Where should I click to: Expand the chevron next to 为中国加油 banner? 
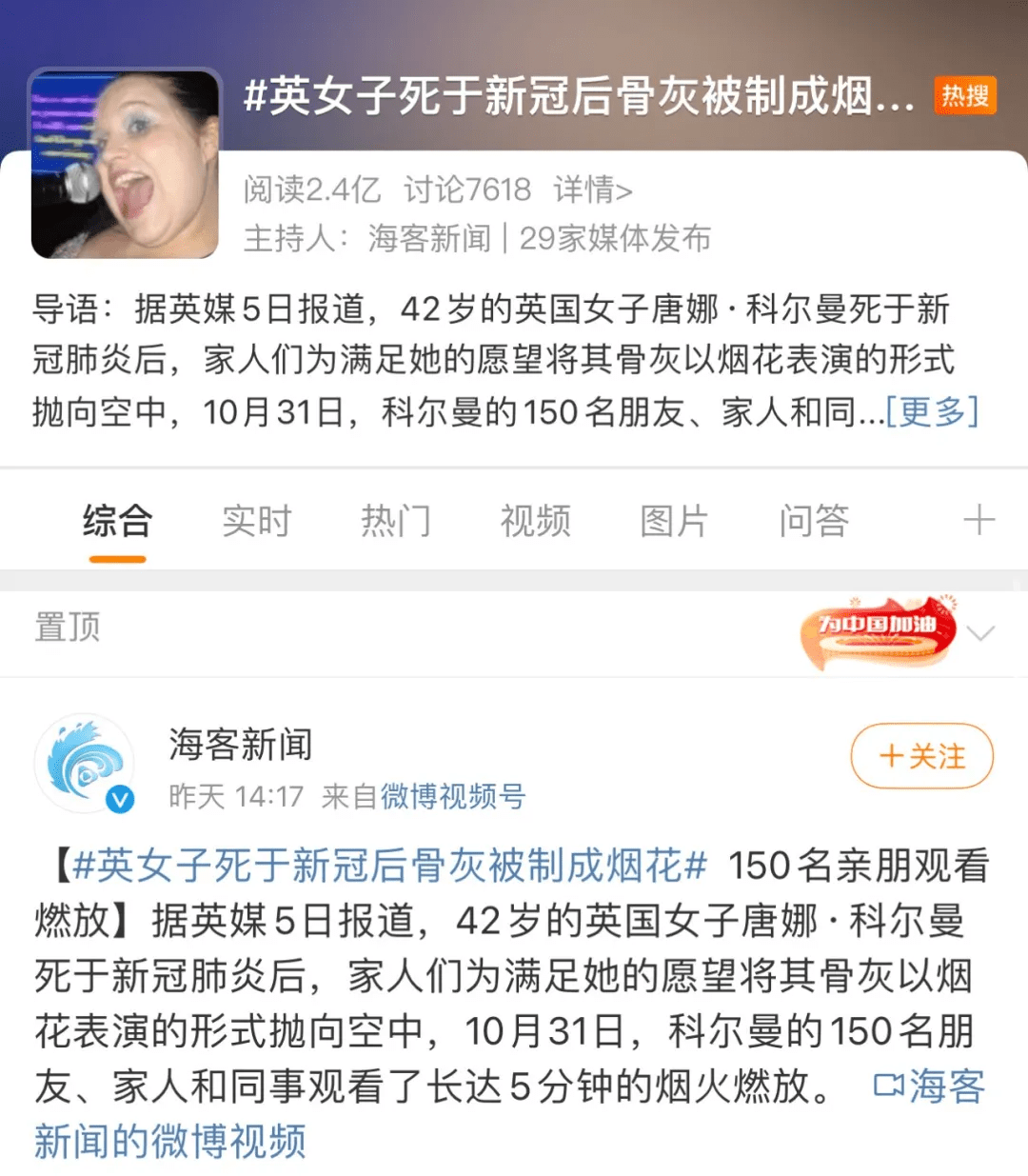[980, 632]
